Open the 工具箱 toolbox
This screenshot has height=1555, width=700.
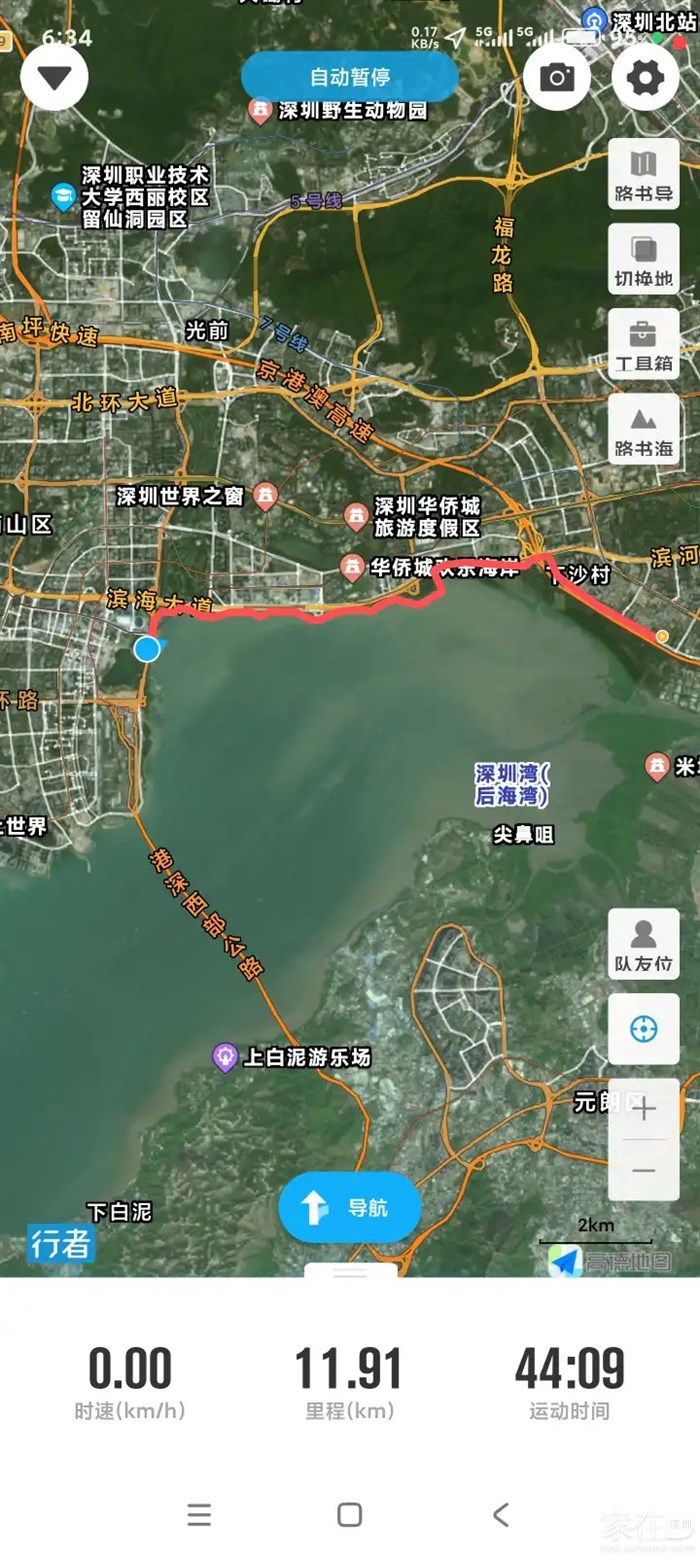pyautogui.click(x=643, y=343)
